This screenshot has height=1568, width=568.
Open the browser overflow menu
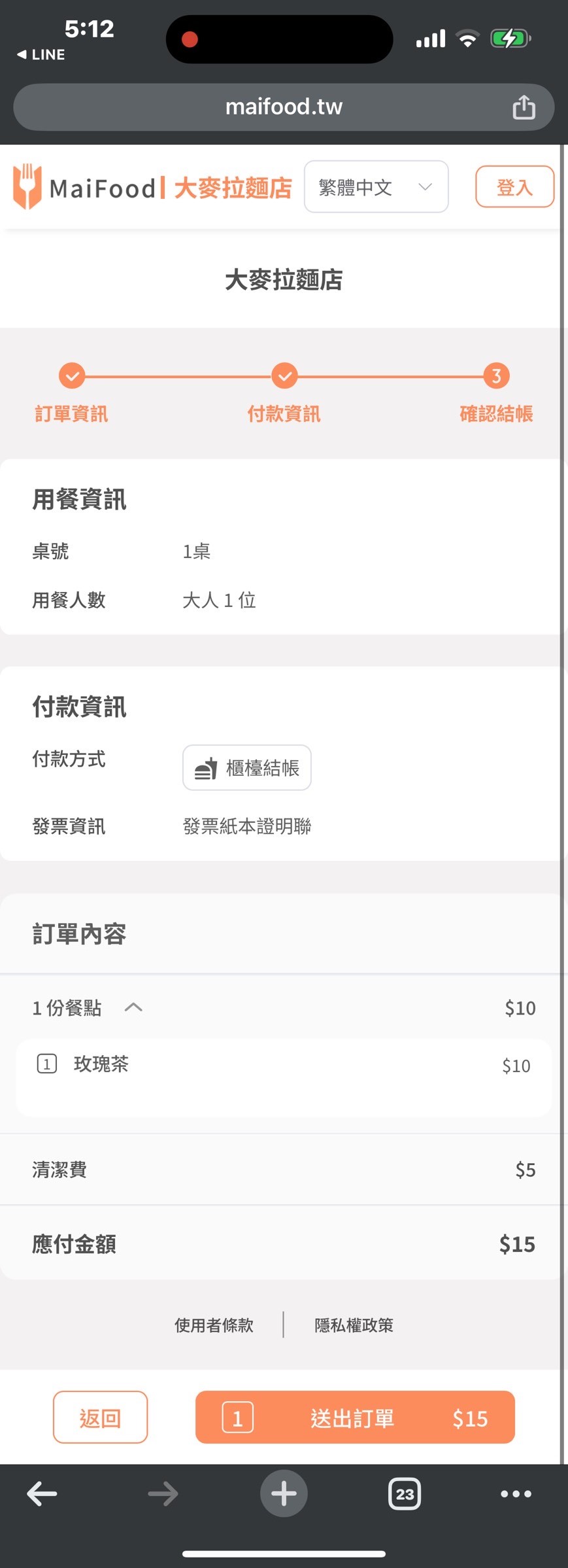(x=516, y=1493)
